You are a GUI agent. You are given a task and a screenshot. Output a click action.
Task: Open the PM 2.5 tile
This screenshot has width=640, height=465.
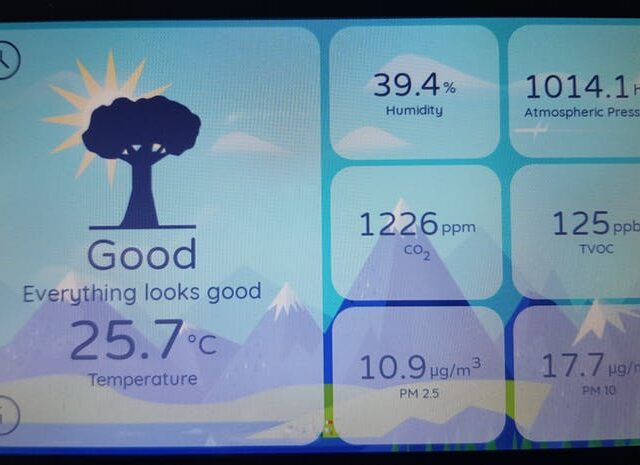(418, 374)
